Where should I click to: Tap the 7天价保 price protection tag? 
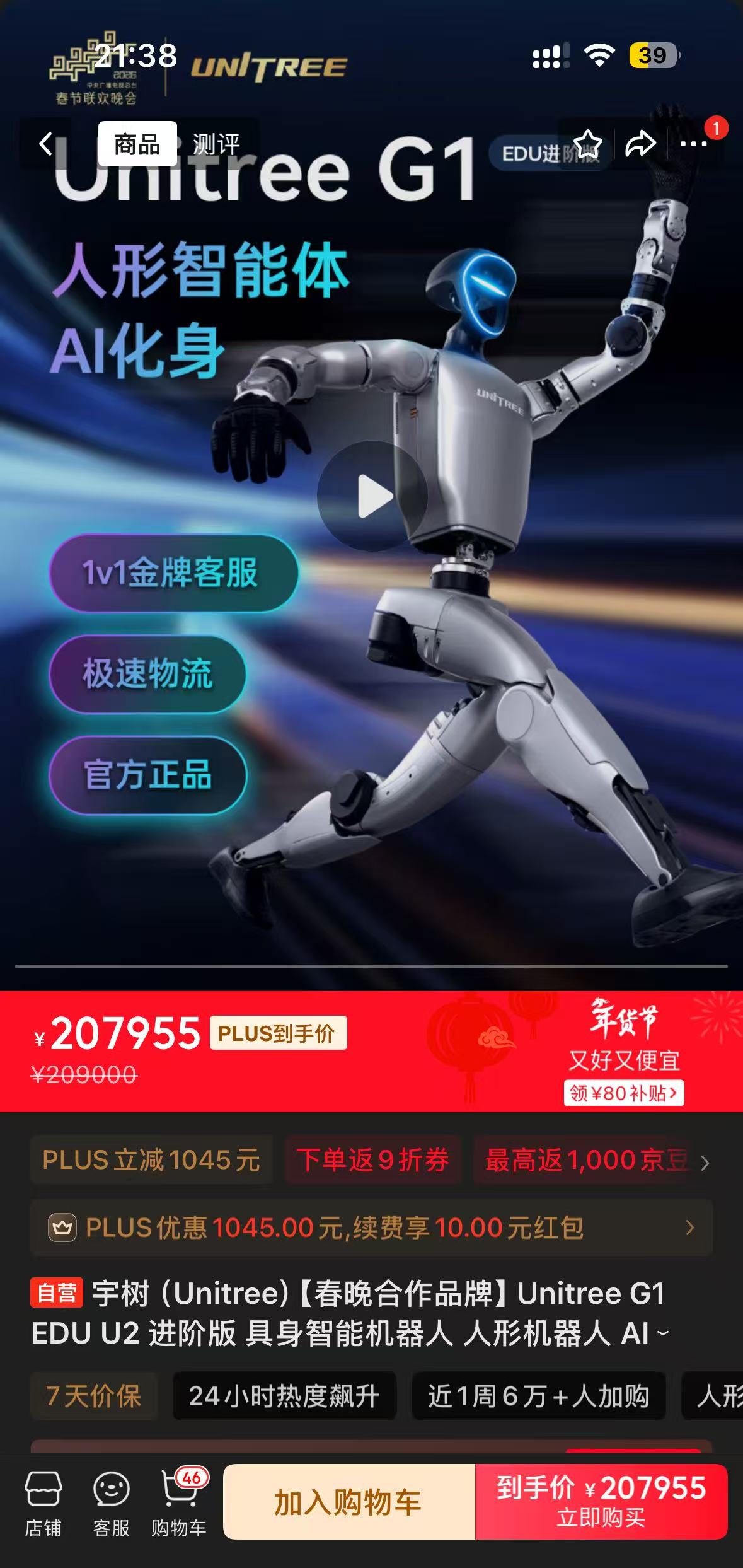click(93, 1396)
